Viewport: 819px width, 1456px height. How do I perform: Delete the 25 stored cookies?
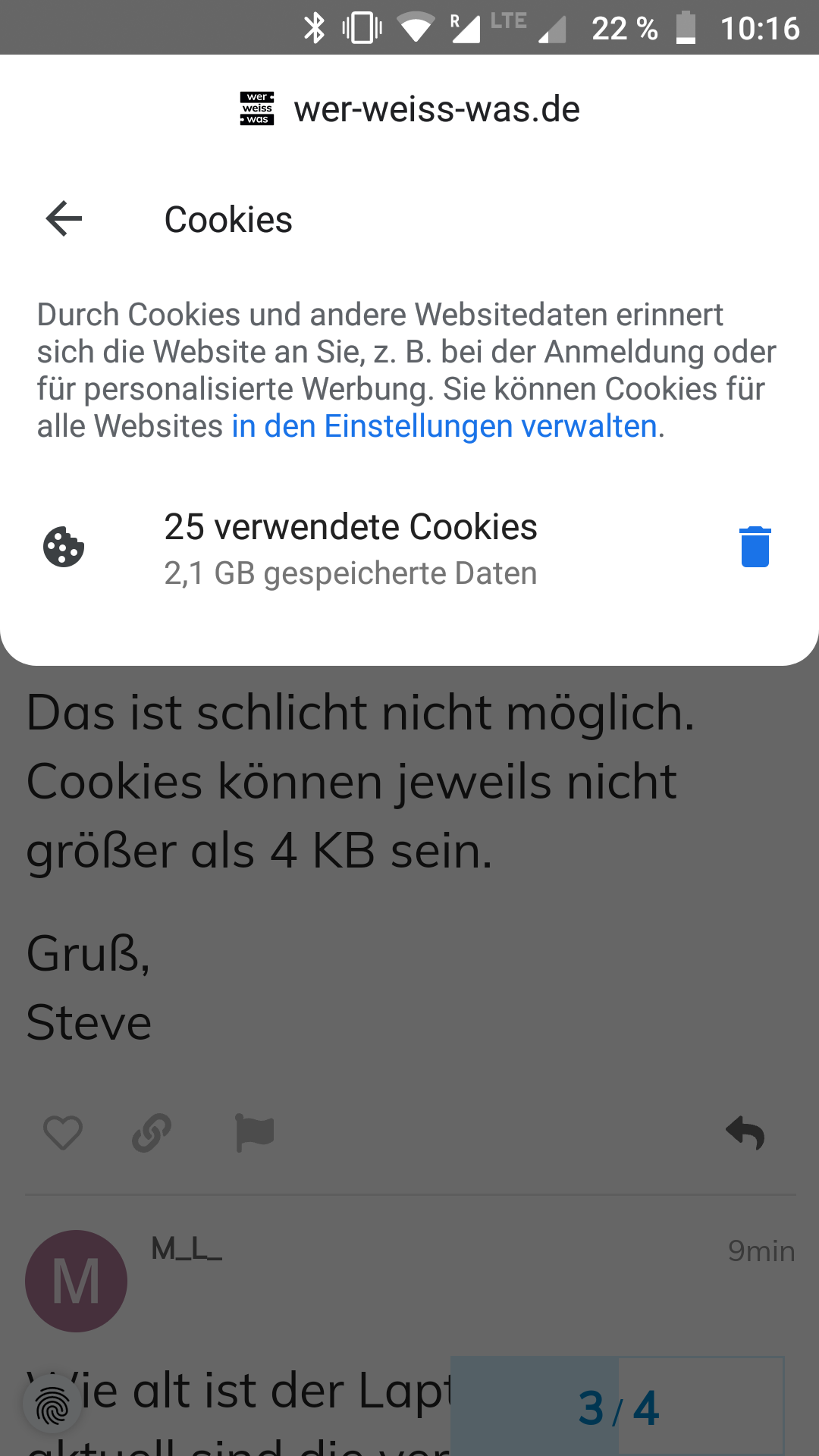coord(755,547)
